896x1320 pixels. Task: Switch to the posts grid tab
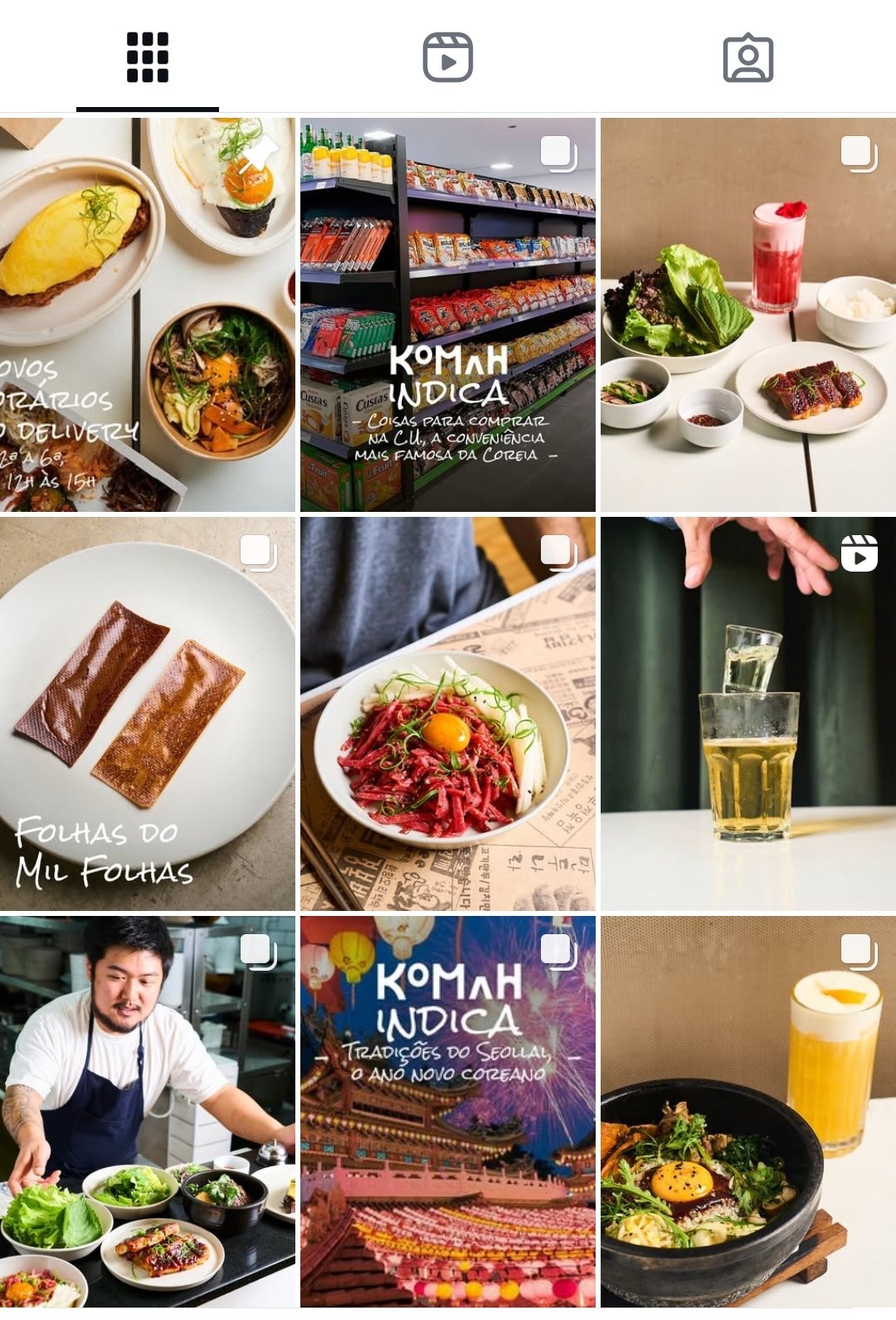coord(148,57)
